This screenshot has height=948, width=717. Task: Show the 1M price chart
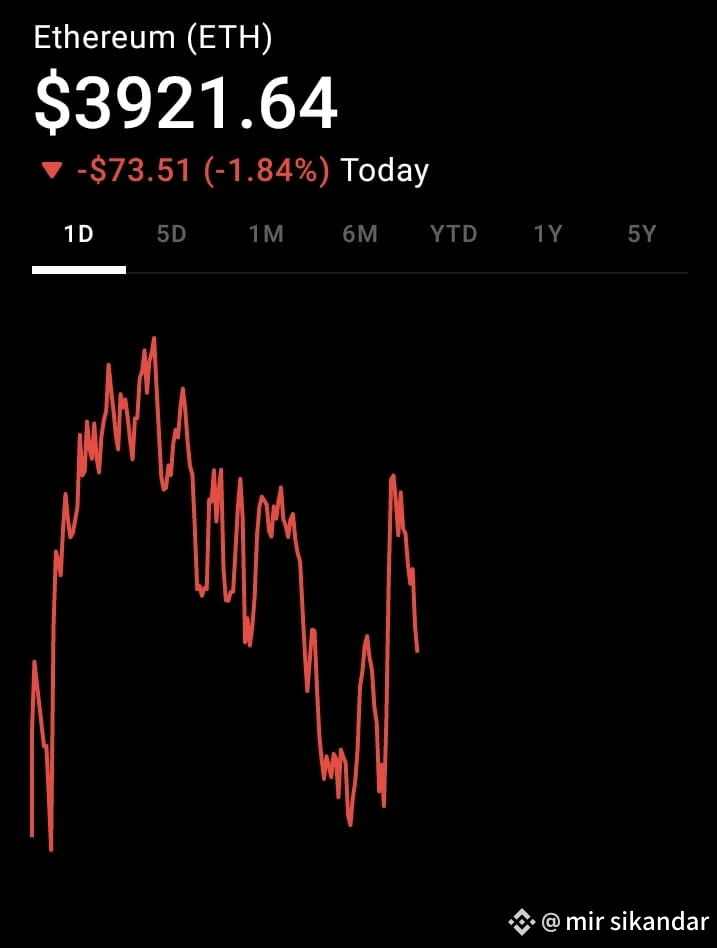pos(267,234)
